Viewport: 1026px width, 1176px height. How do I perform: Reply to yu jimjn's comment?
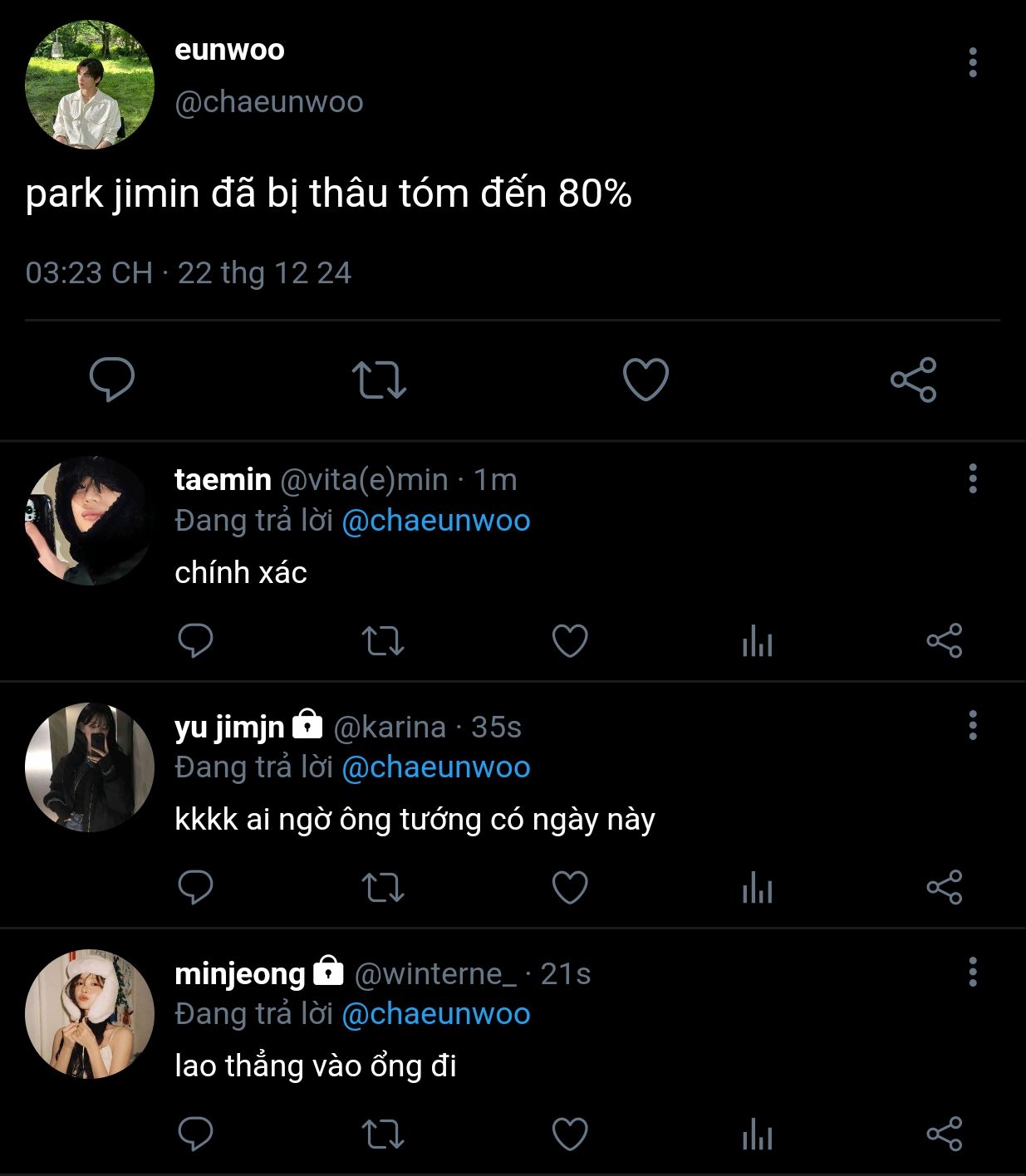[196, 888]
